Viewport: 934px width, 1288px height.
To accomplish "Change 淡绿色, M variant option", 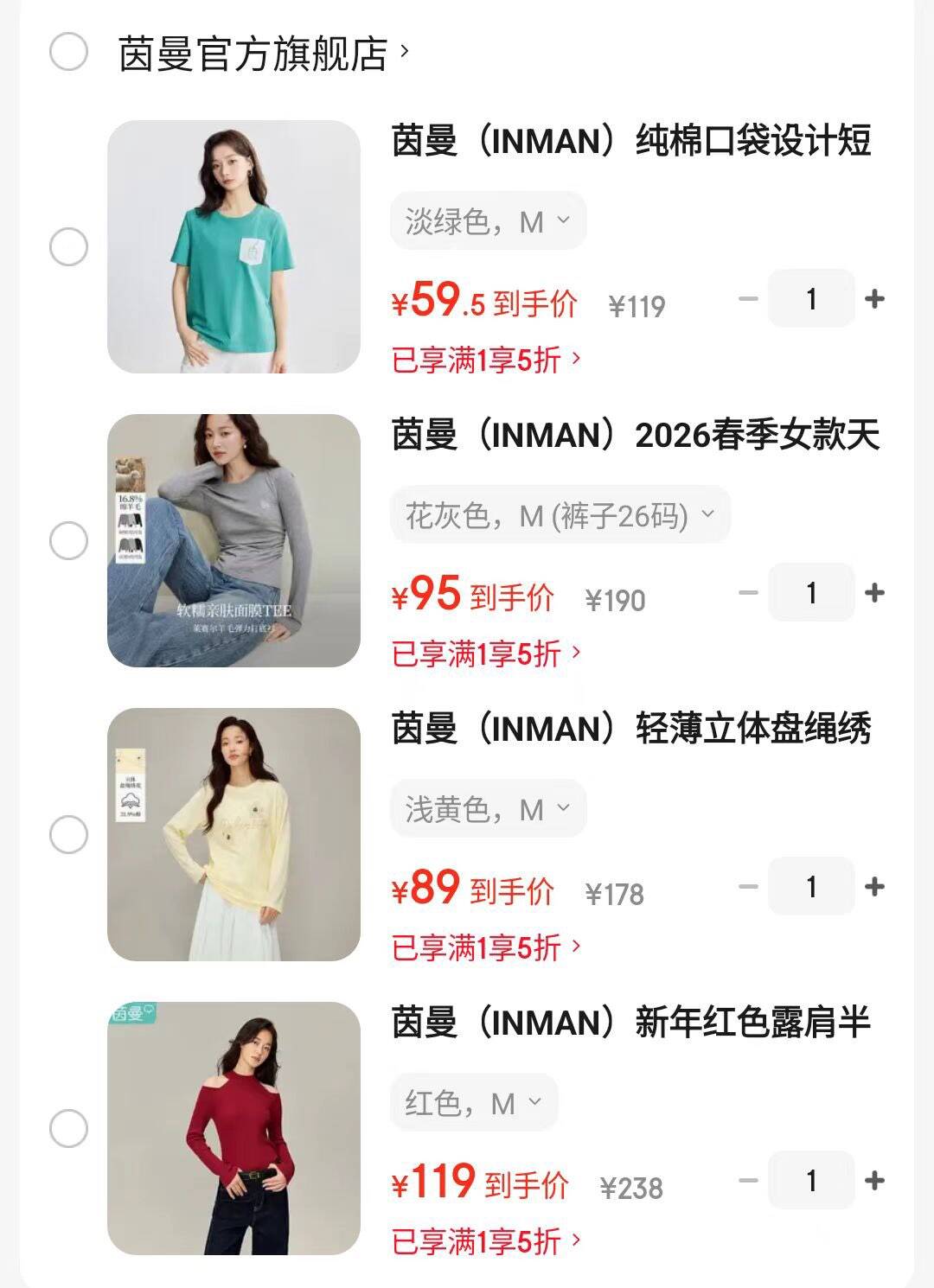I will click(x=488, y=221).
